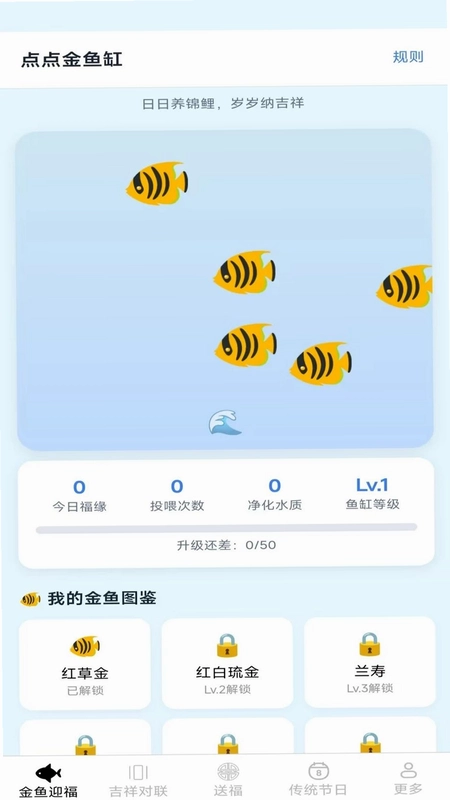Tap the locked 红白琉金 card

(228, 663)
